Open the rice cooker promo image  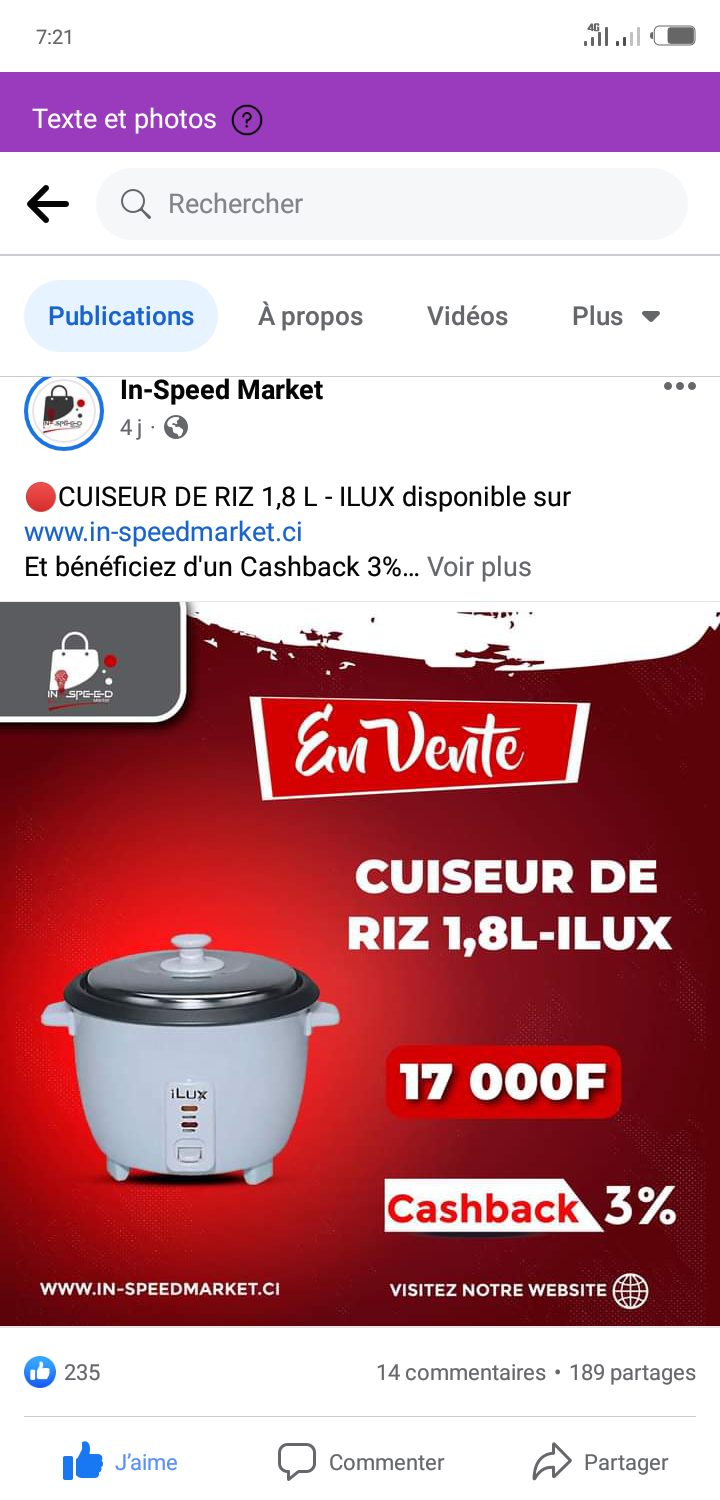[360, 963]
